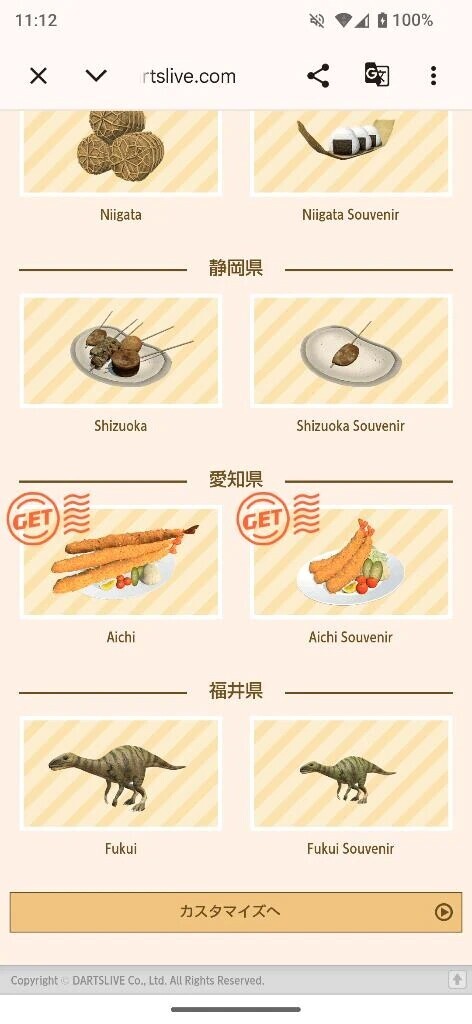Expand the tab dropdown chevron
This screenshot has height=1024, width=472.
click(x=96, y=76)
